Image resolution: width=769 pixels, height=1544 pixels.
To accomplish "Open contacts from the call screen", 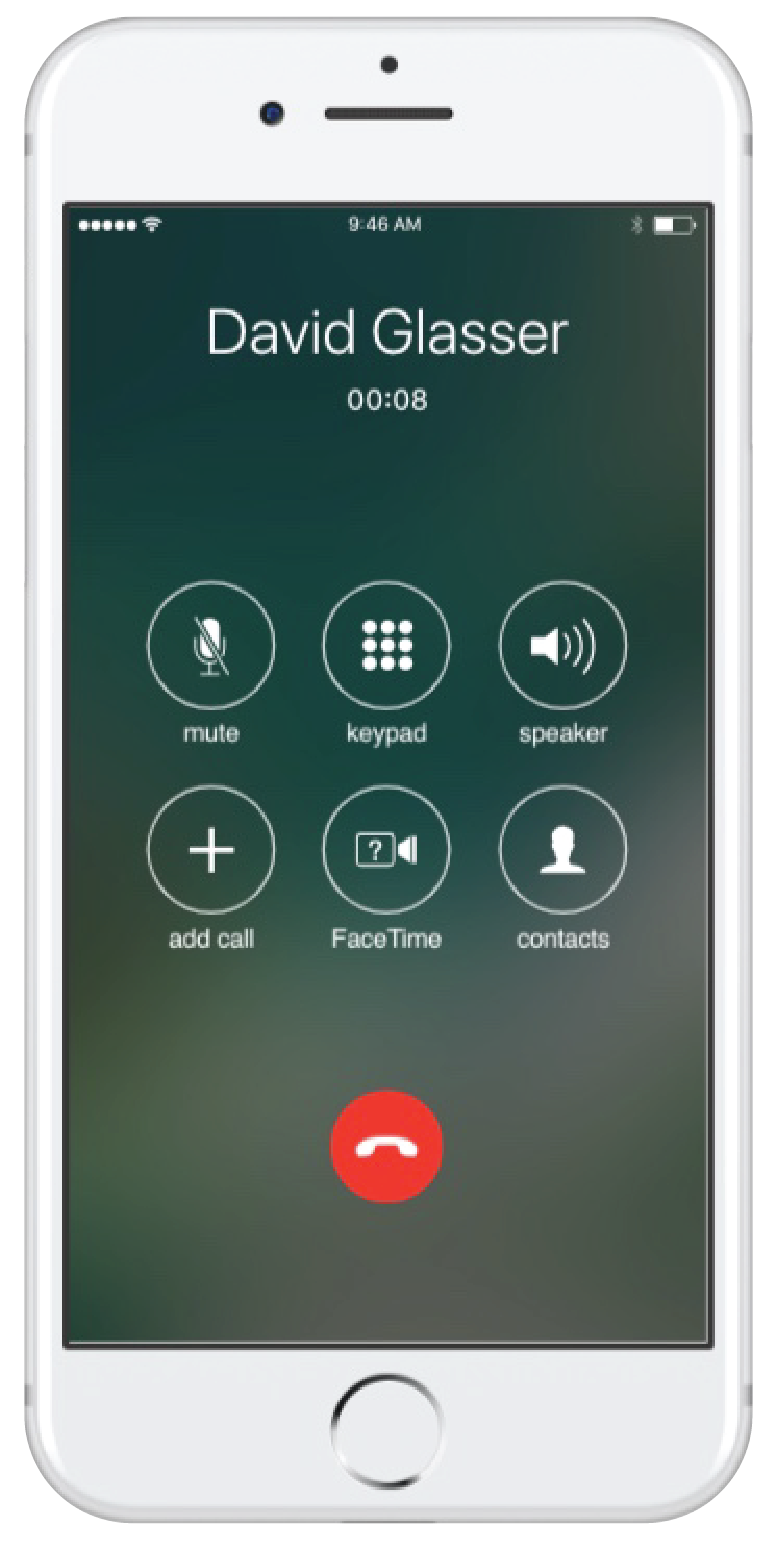I will (562, 850).
